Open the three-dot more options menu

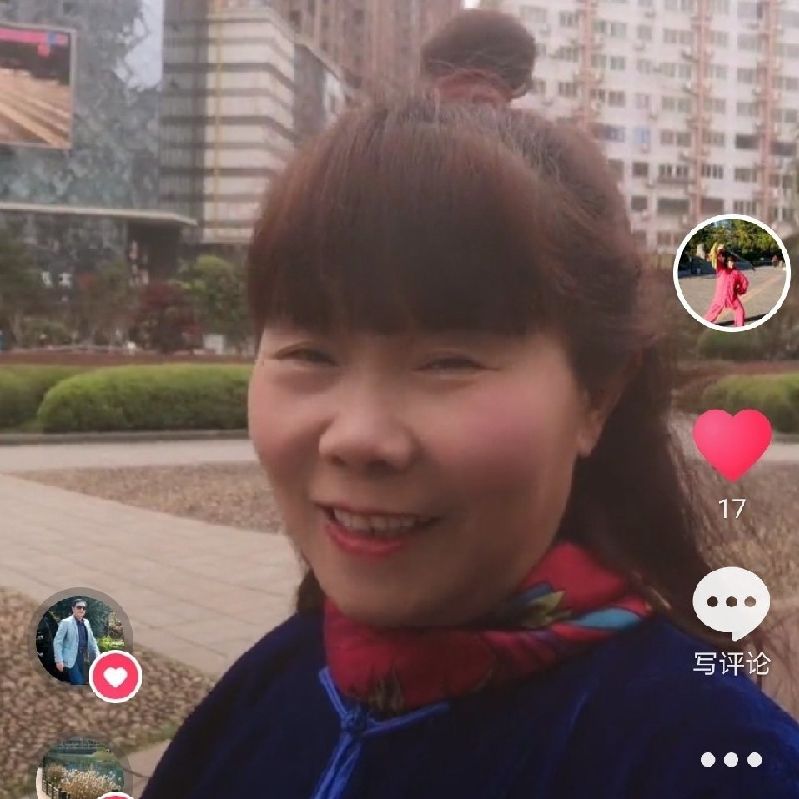point(731,760)
